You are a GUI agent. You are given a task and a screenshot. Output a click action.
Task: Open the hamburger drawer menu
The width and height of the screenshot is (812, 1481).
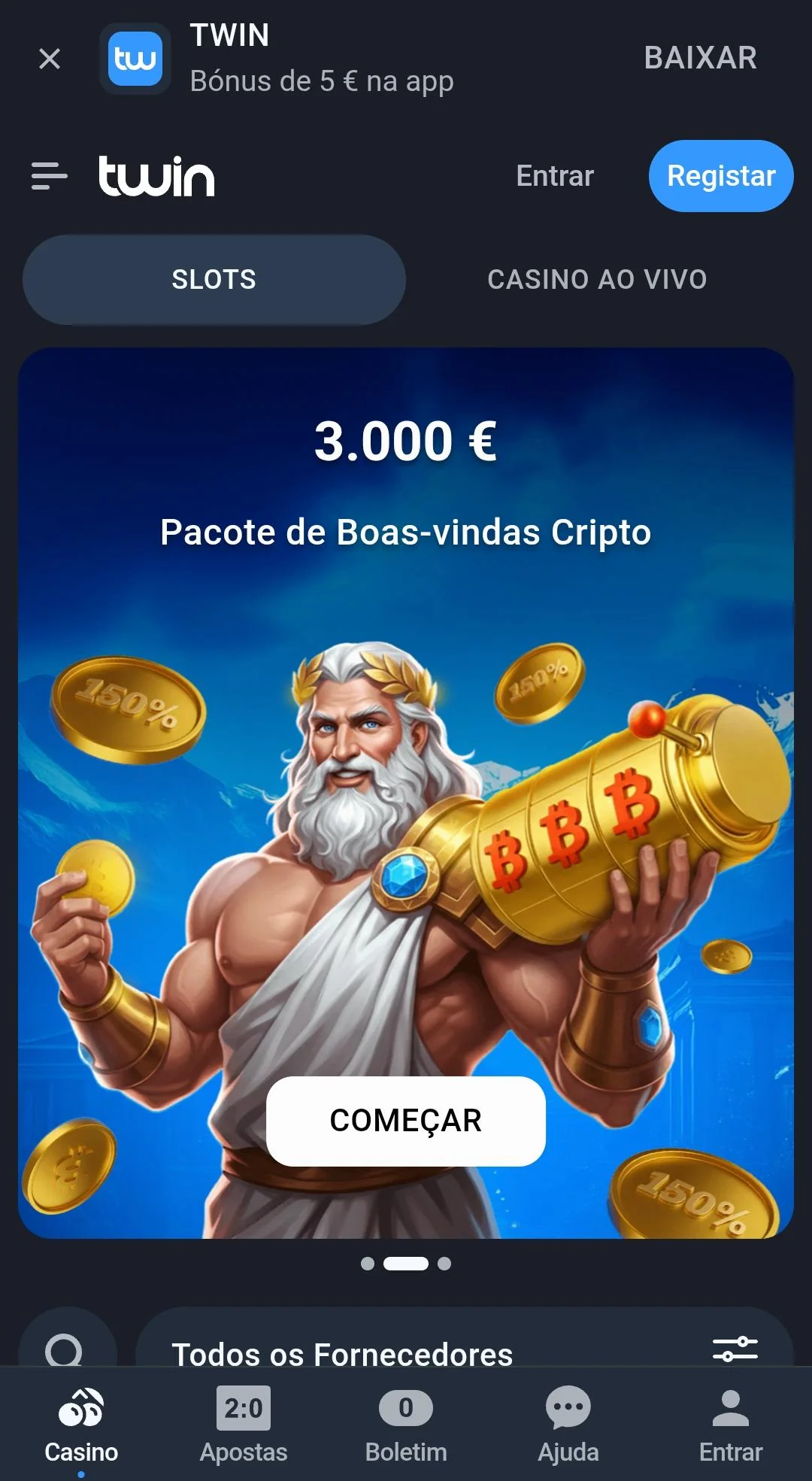coord(50,176)
